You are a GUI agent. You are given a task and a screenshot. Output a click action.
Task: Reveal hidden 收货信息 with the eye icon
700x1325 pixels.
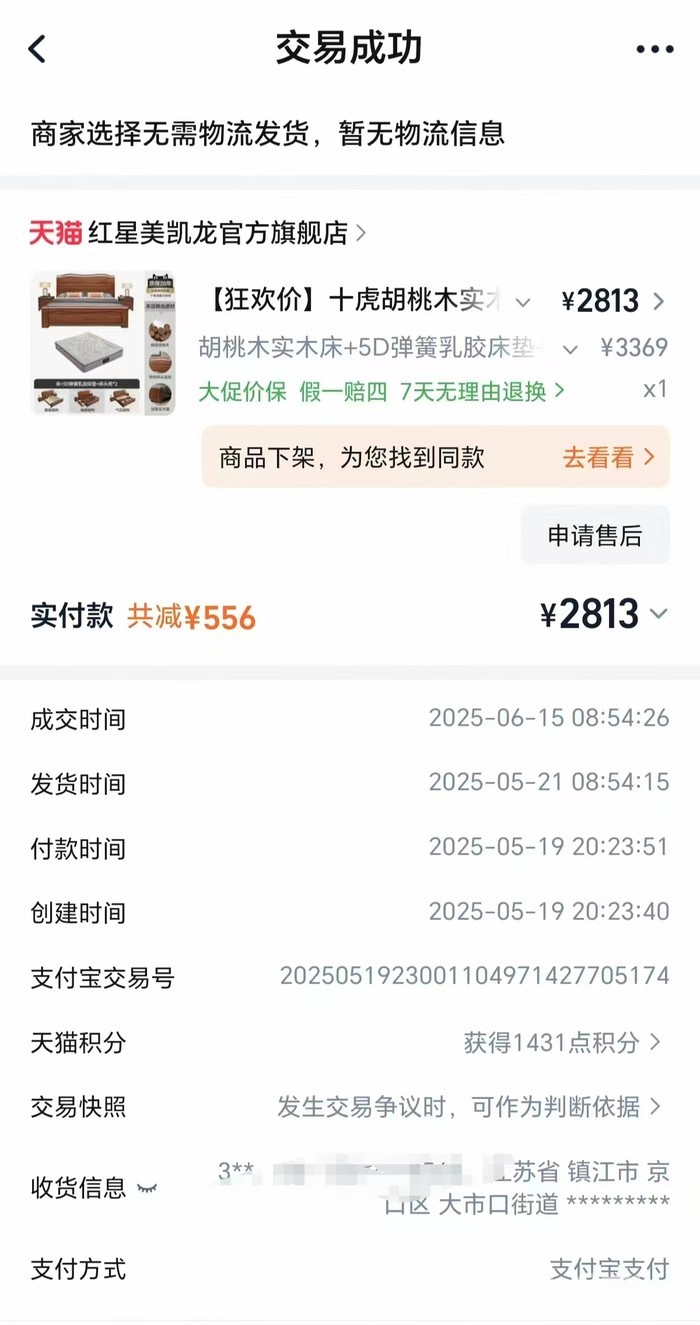[x=147, y=1188]
